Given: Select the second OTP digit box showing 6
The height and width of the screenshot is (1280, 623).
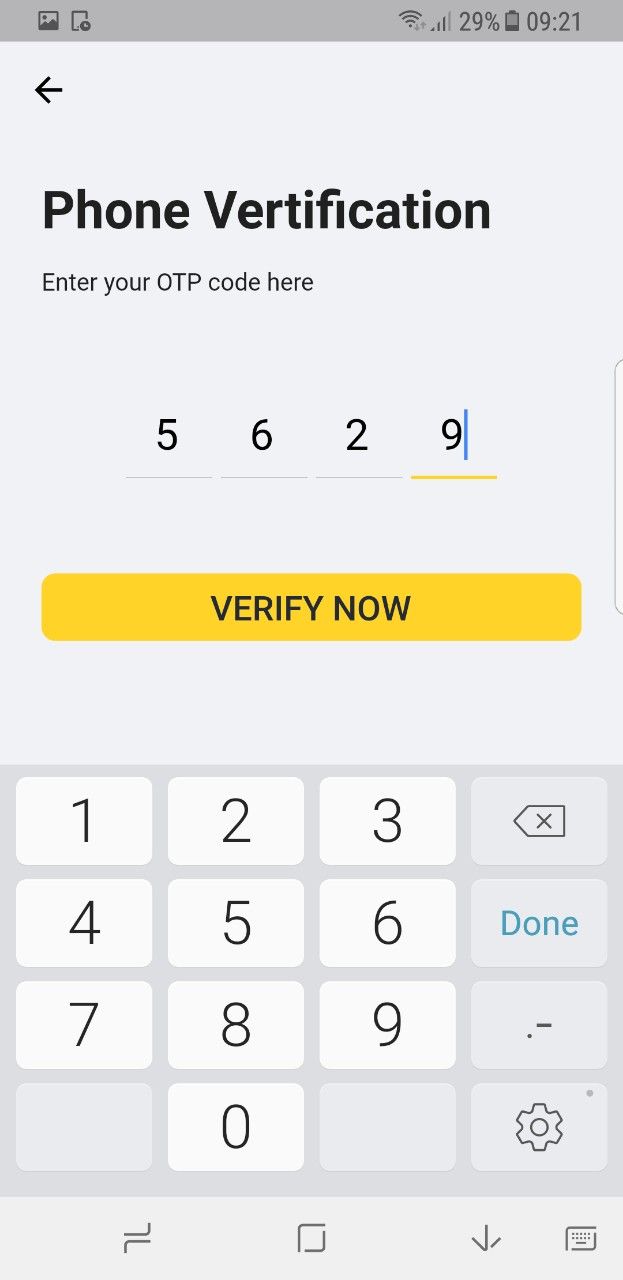Looking at the screenshot, I should pyautogui.click(x=263, y=438).
